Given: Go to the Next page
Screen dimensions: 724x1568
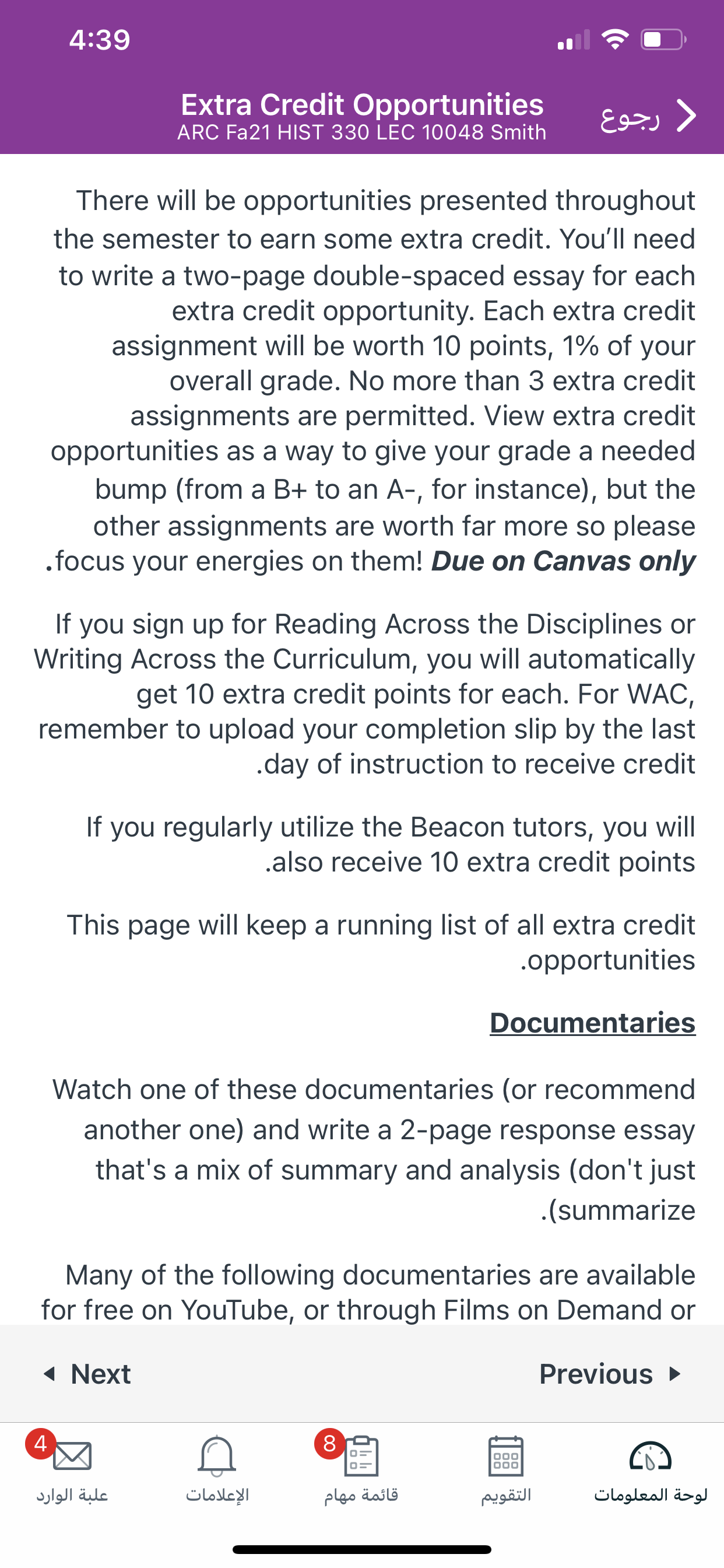Looking at the screenshot, I should (x=87, y=1374).
